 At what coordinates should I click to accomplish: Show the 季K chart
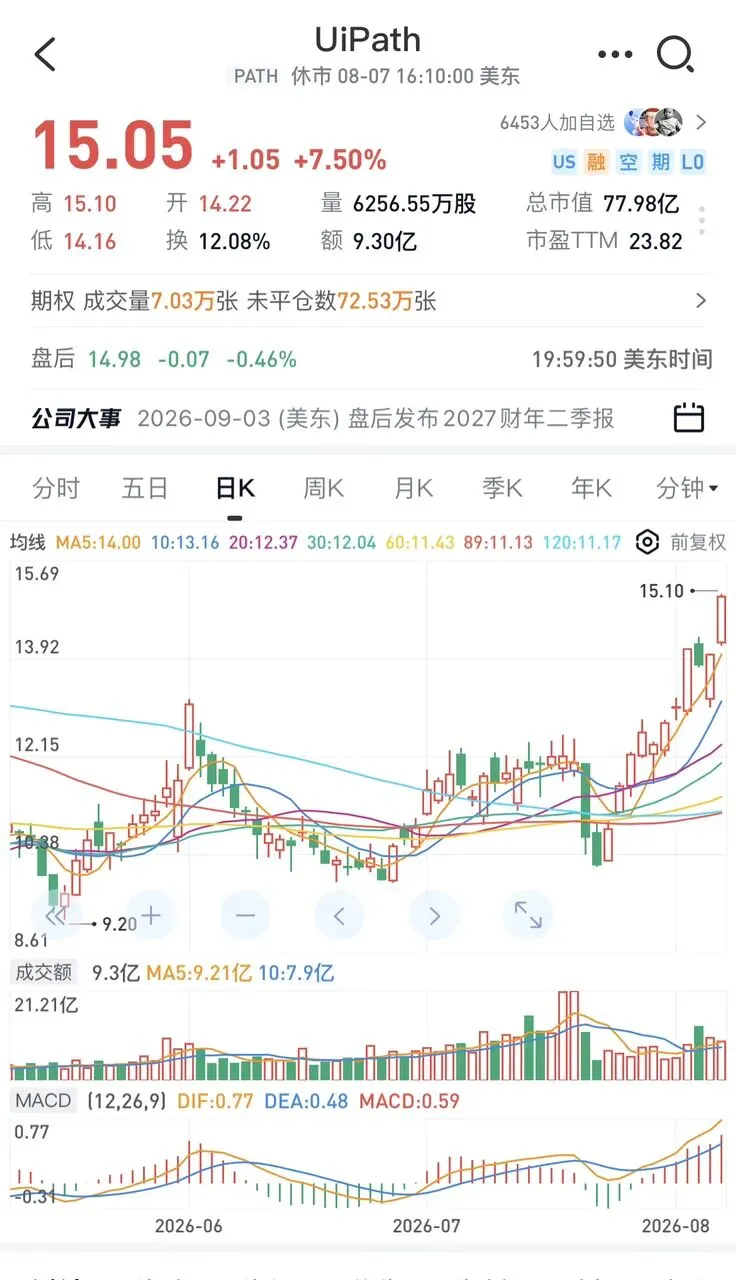tap(502, 488)
